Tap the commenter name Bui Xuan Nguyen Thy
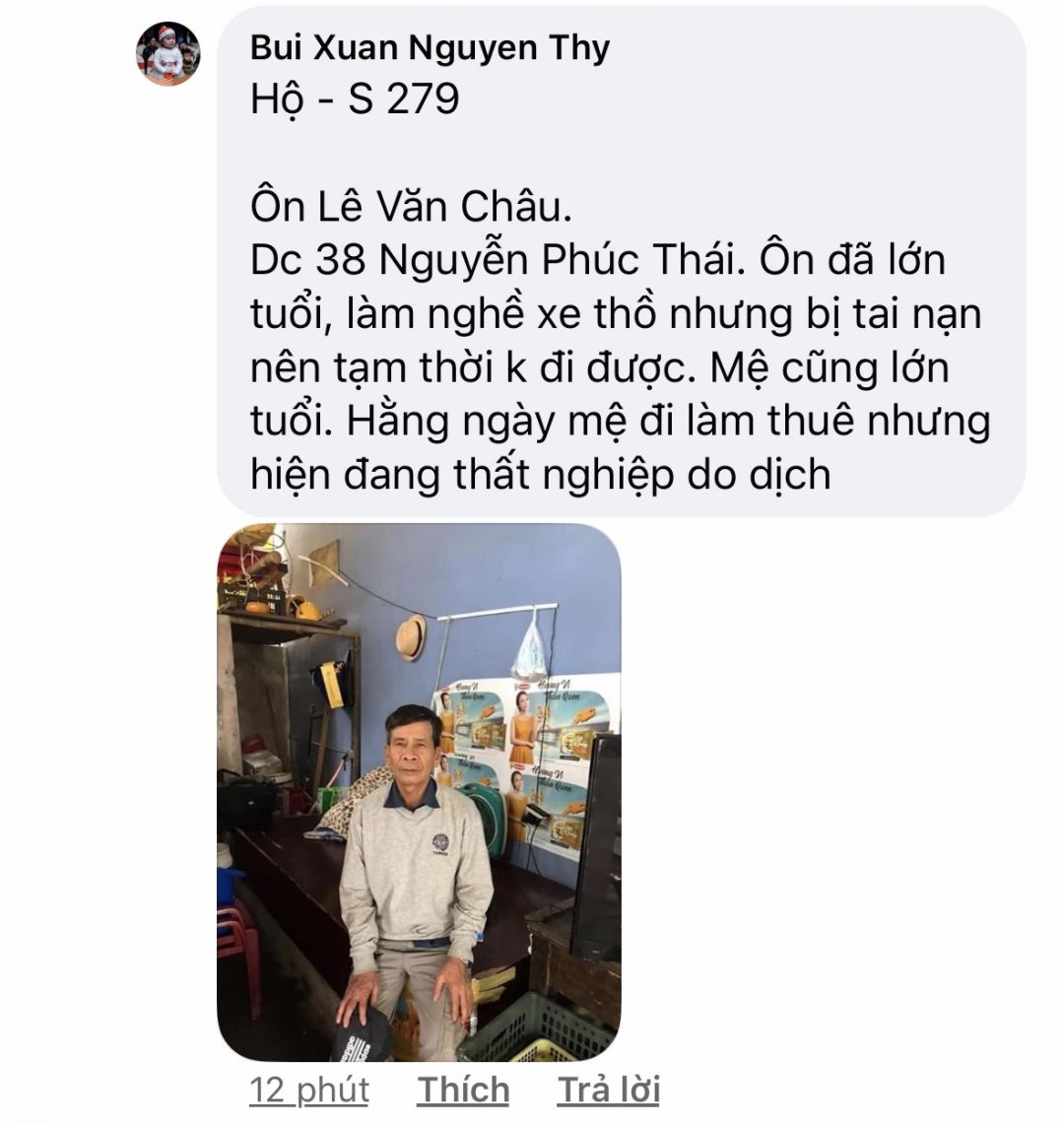Viewport: 1064px width, 1125px height. 430,47
